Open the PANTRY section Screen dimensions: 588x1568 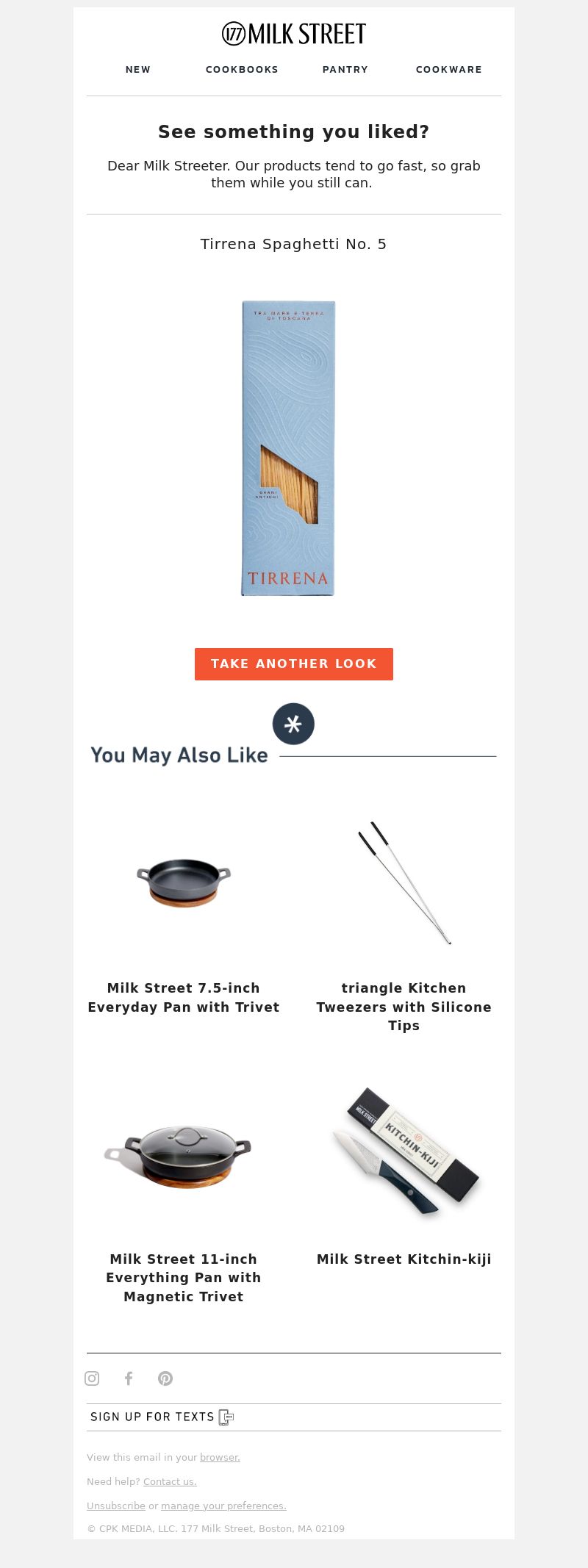click(x=345, y=70)
